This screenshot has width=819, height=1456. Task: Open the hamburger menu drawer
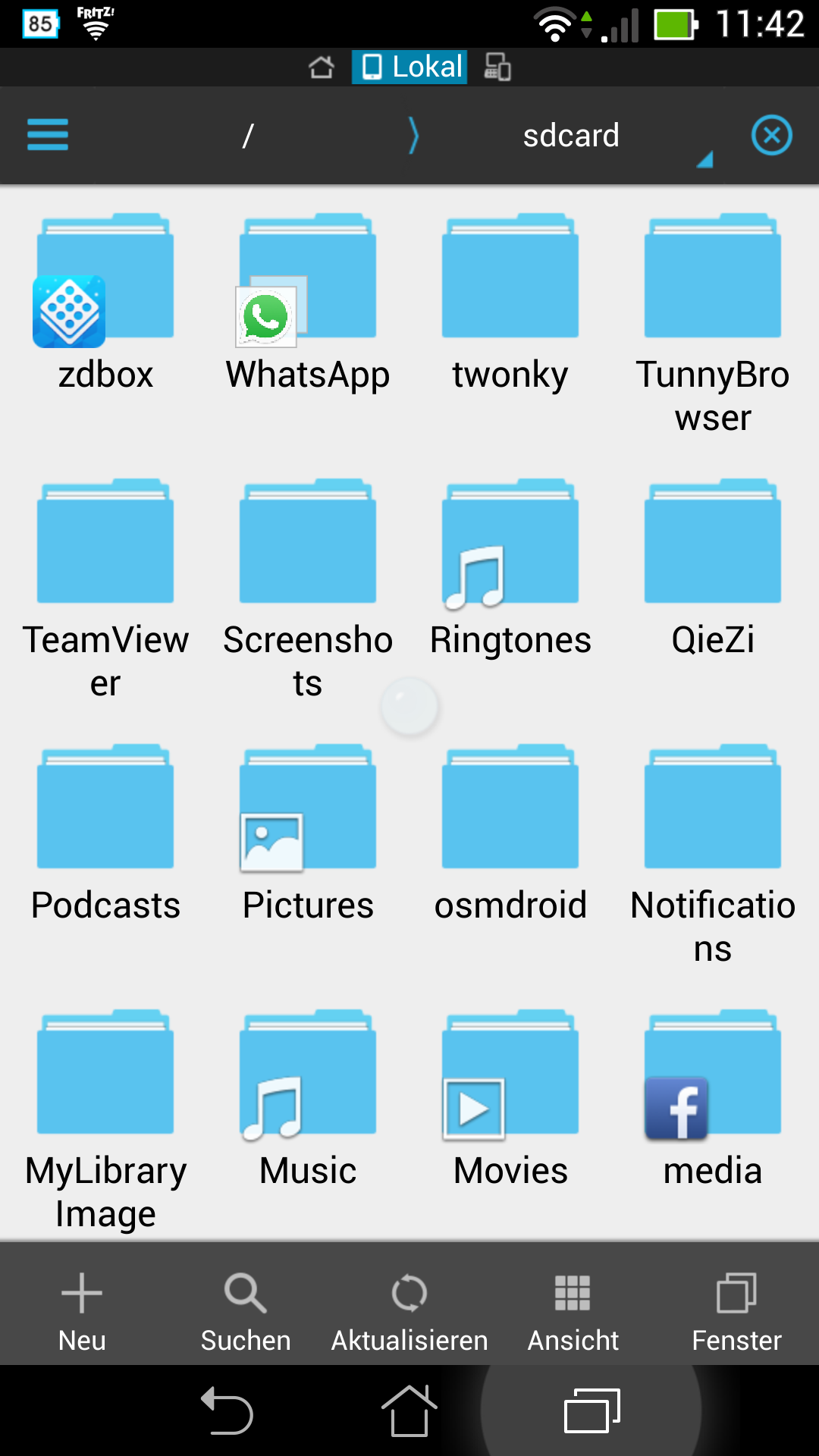pyautogui.click(x=48, y=135)
